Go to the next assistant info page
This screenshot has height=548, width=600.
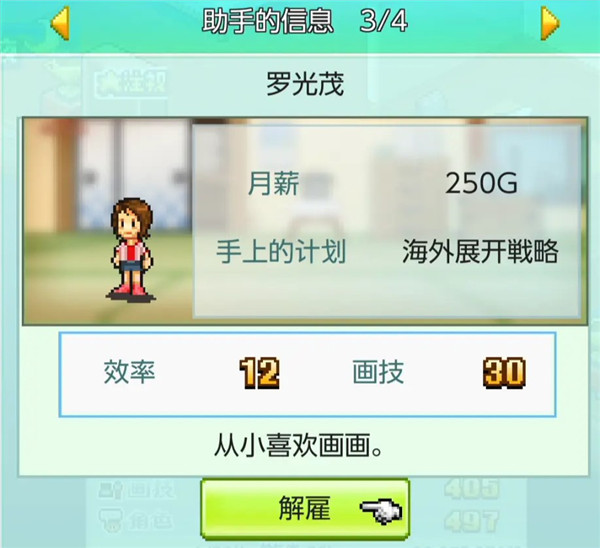(549, 23)
